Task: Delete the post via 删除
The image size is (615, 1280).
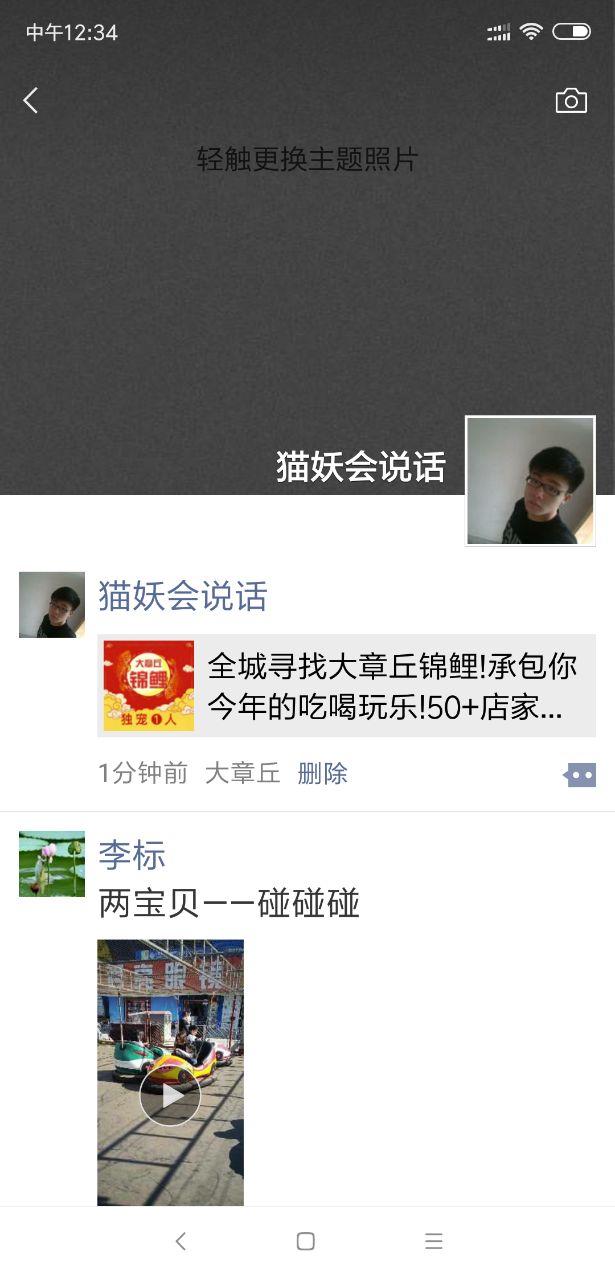Action: point(323,773)
